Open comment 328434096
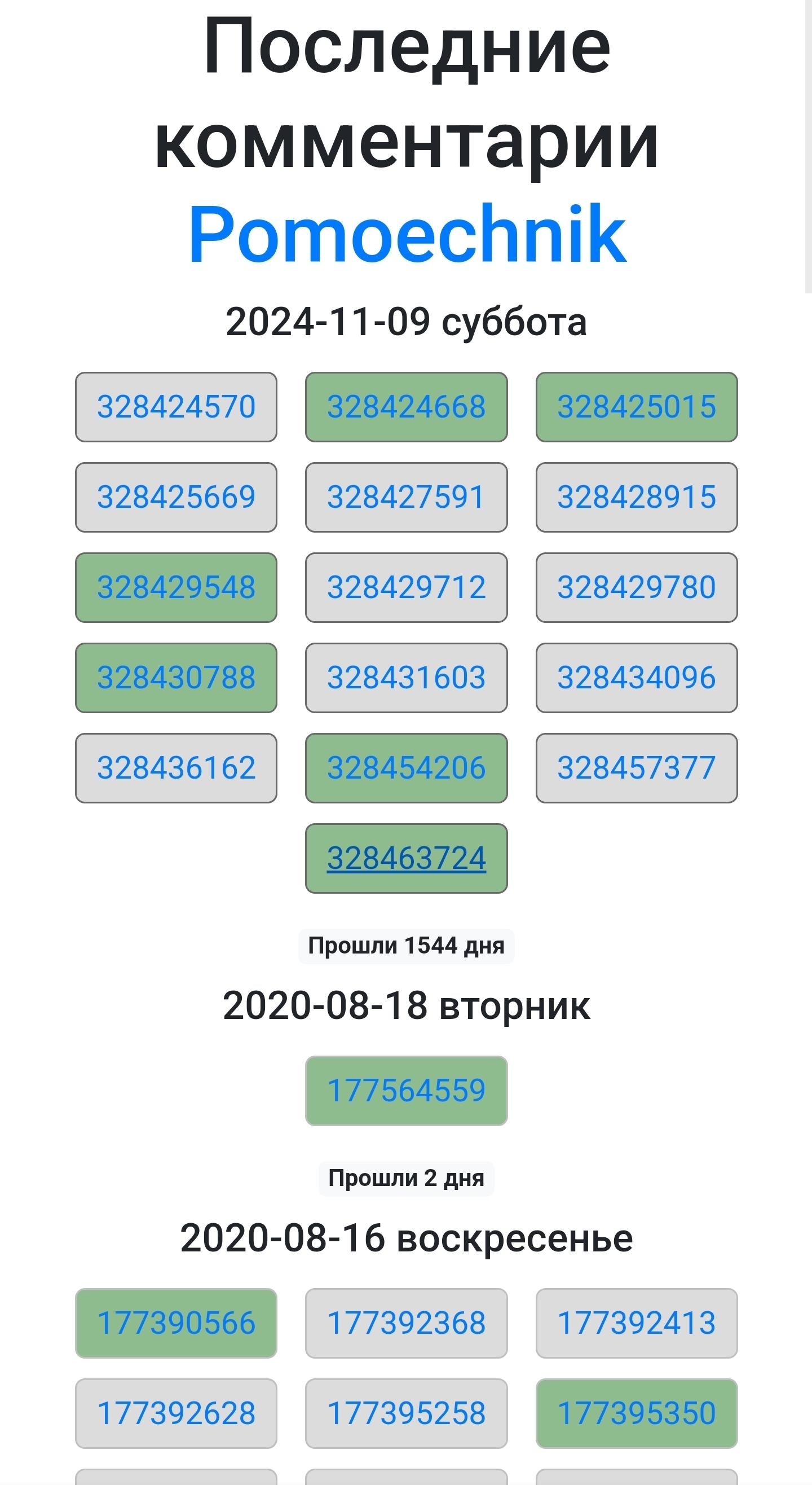The width and height of the screenshot is (812, 1485). [636, 678]
